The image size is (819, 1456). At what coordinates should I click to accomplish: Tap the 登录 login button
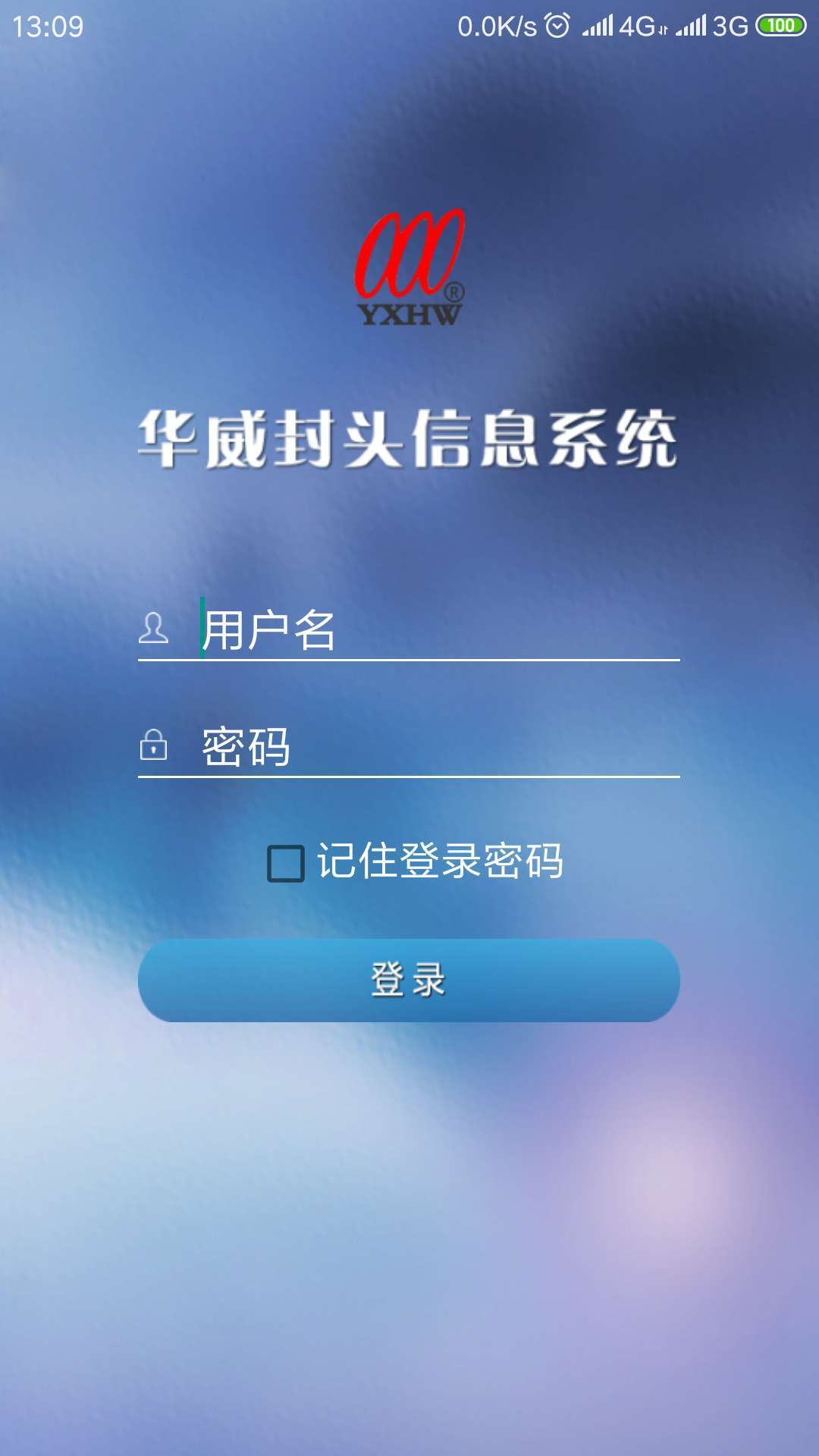(409, 980)
